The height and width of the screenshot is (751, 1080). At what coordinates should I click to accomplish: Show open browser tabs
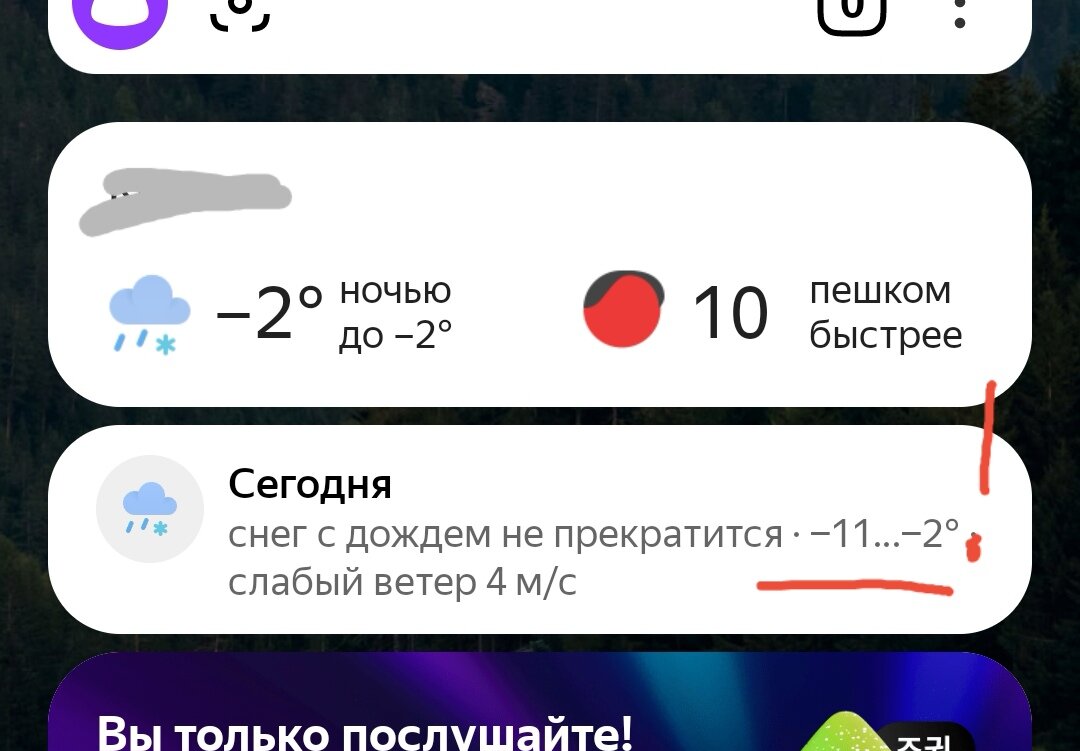click(x=852, y=12)
